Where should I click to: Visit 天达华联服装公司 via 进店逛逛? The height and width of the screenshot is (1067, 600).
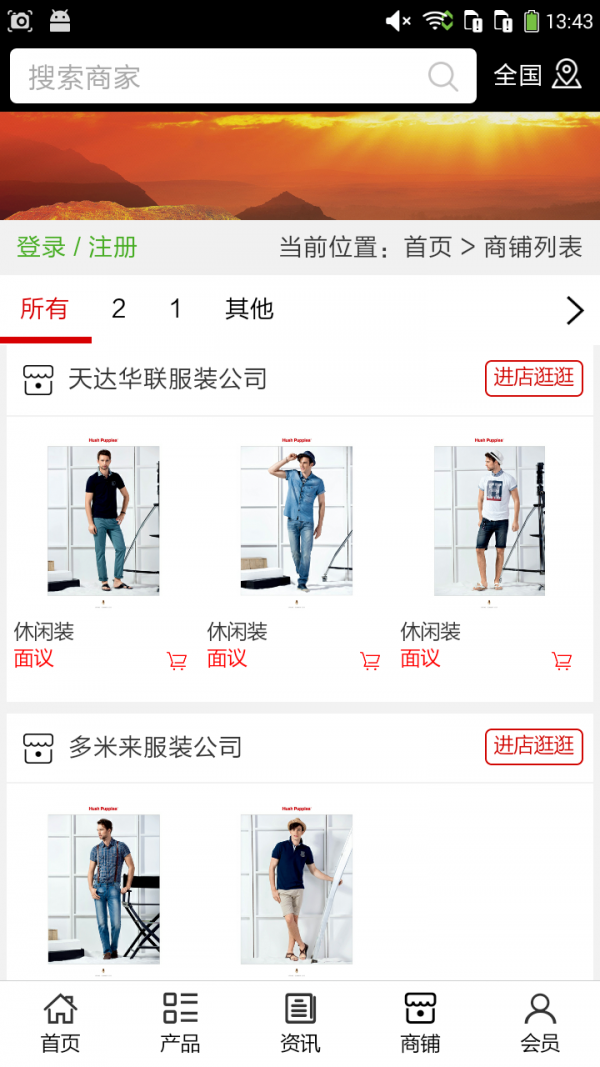tap(534, 378)
